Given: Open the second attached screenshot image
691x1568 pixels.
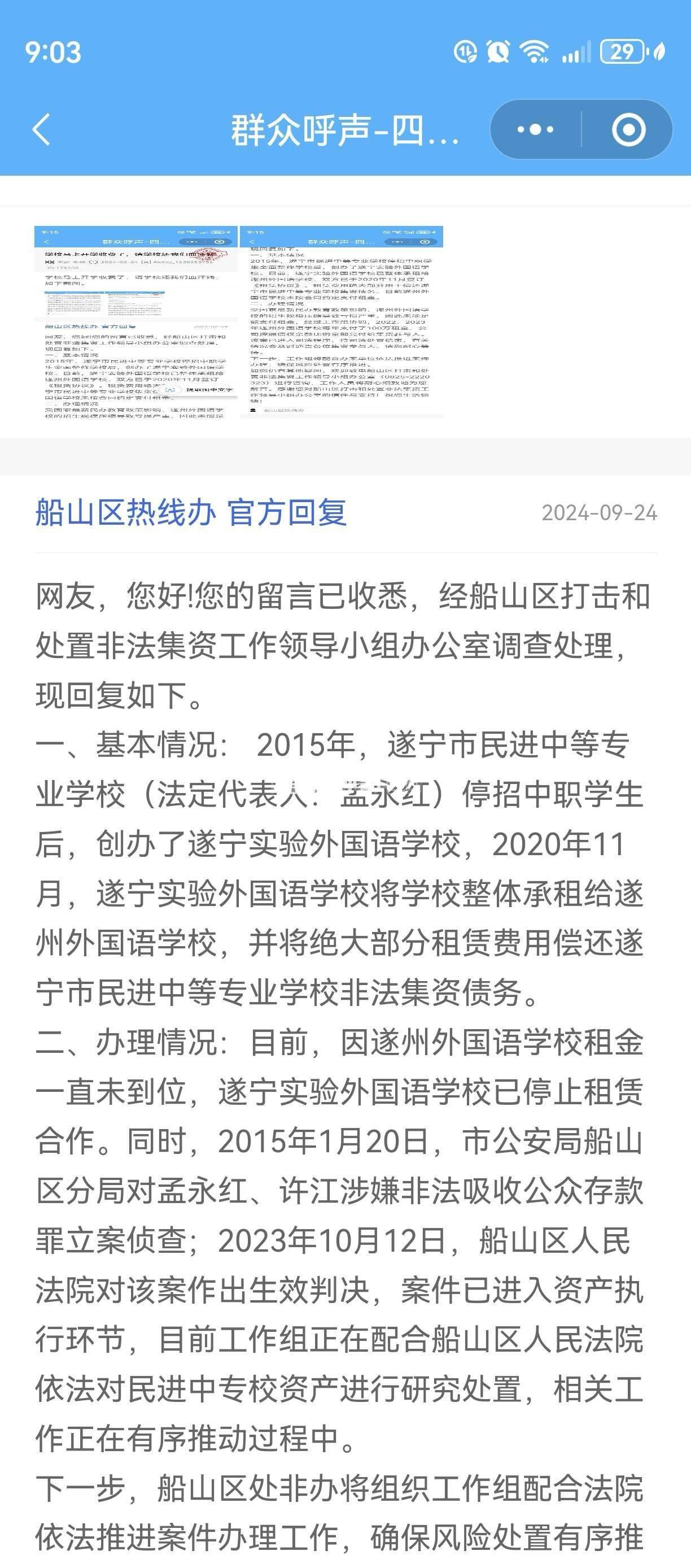Looking at the screenshot, I should click(341, 322).
